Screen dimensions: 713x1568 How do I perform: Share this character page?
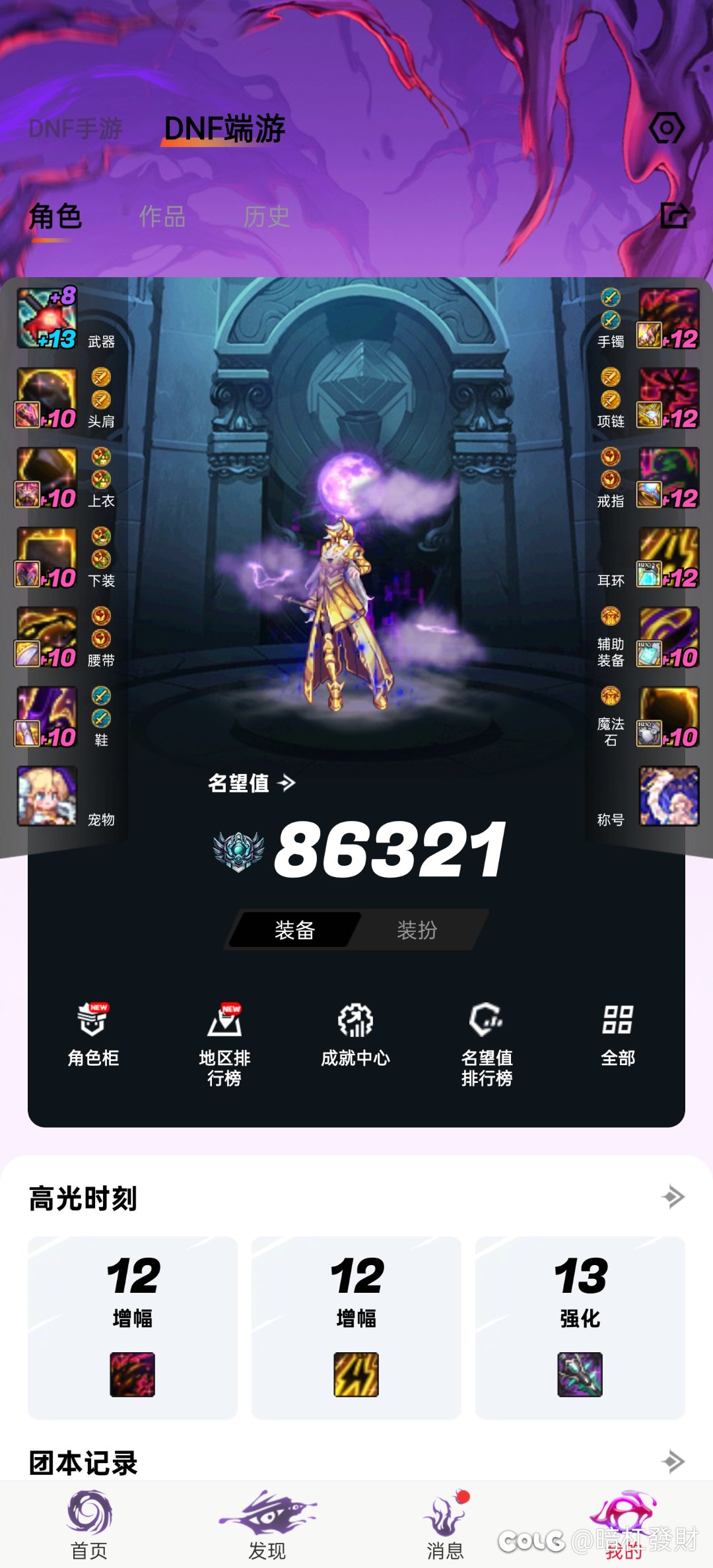point(675,215)
